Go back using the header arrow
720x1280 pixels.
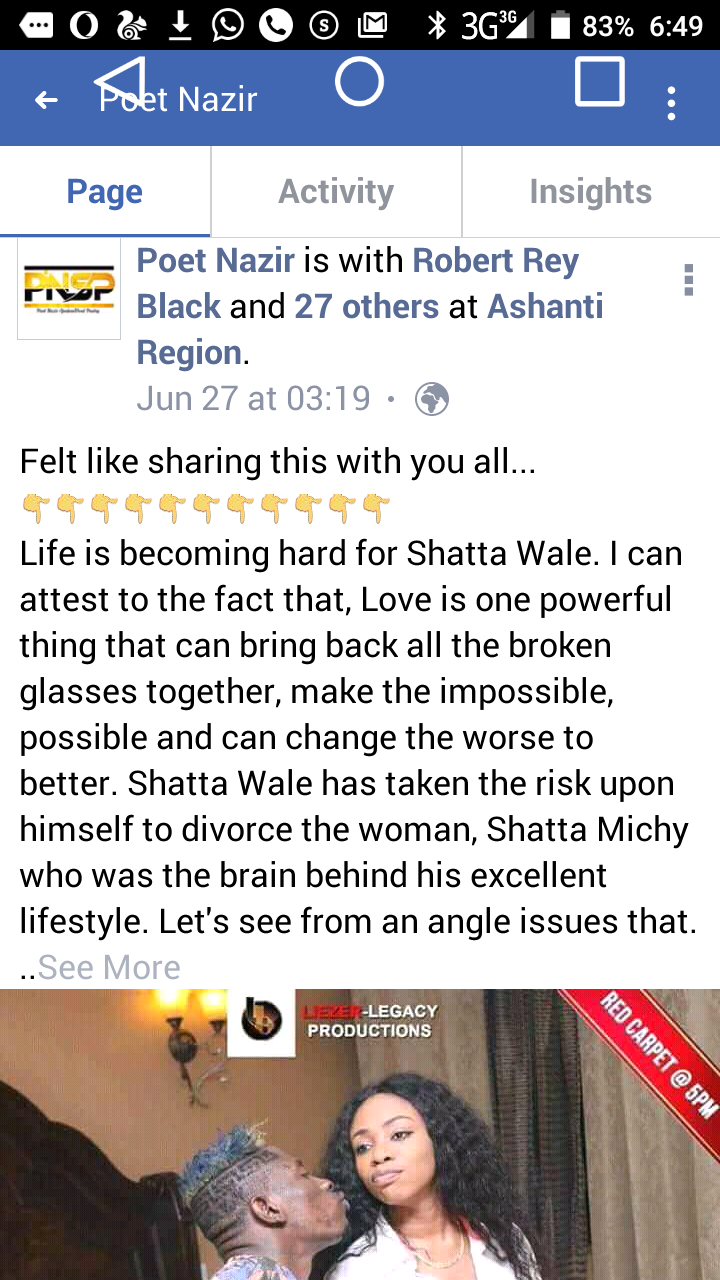click(46, 100)
